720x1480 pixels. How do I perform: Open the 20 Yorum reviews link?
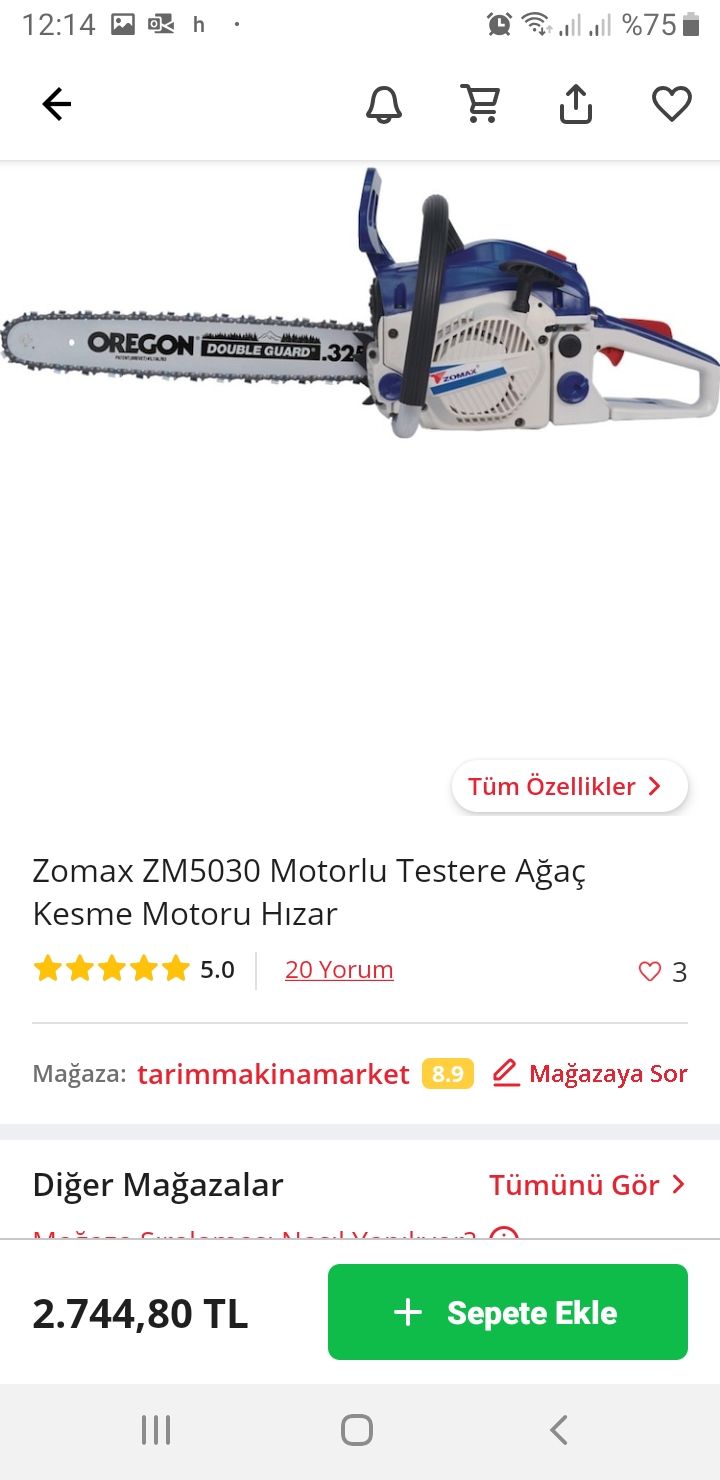click(339, 970)
